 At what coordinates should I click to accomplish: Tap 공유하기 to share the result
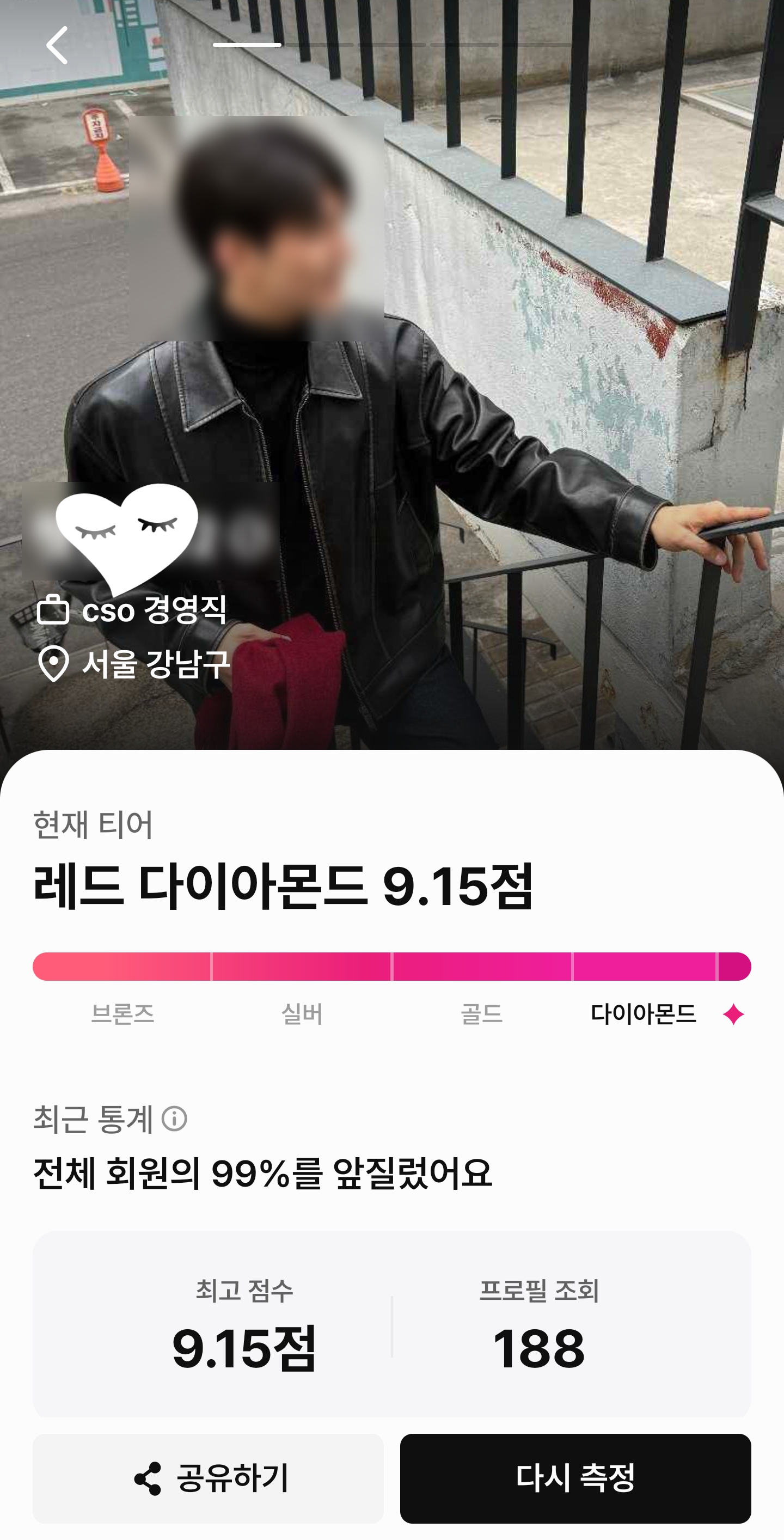[208, 1478]
